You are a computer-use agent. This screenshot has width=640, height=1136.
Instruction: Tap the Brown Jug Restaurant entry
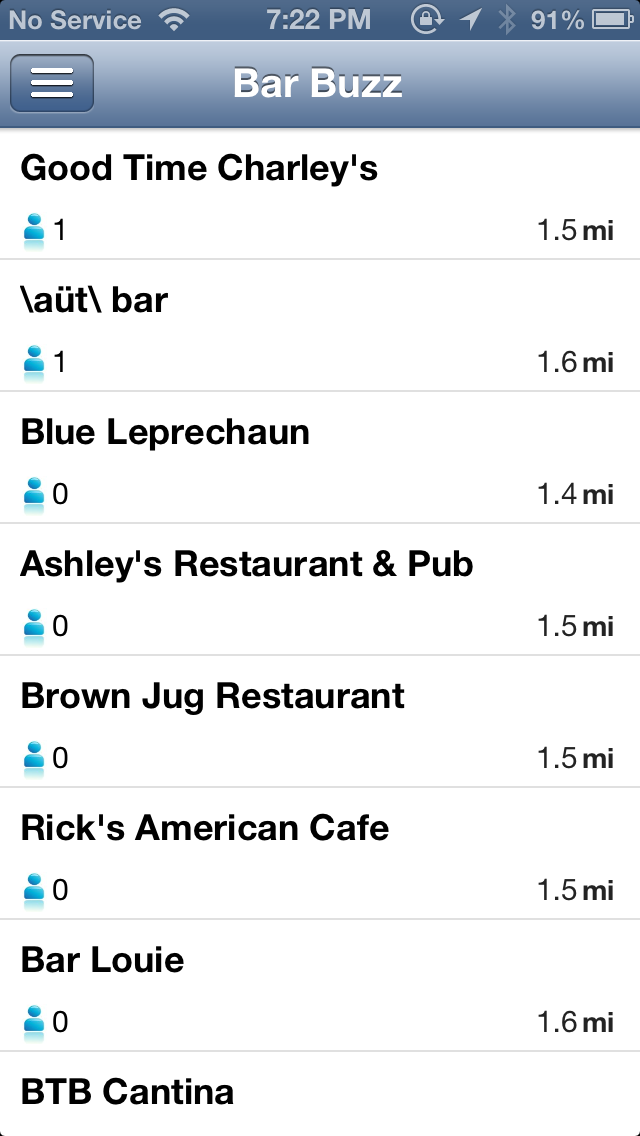click(x=320, y=721)
